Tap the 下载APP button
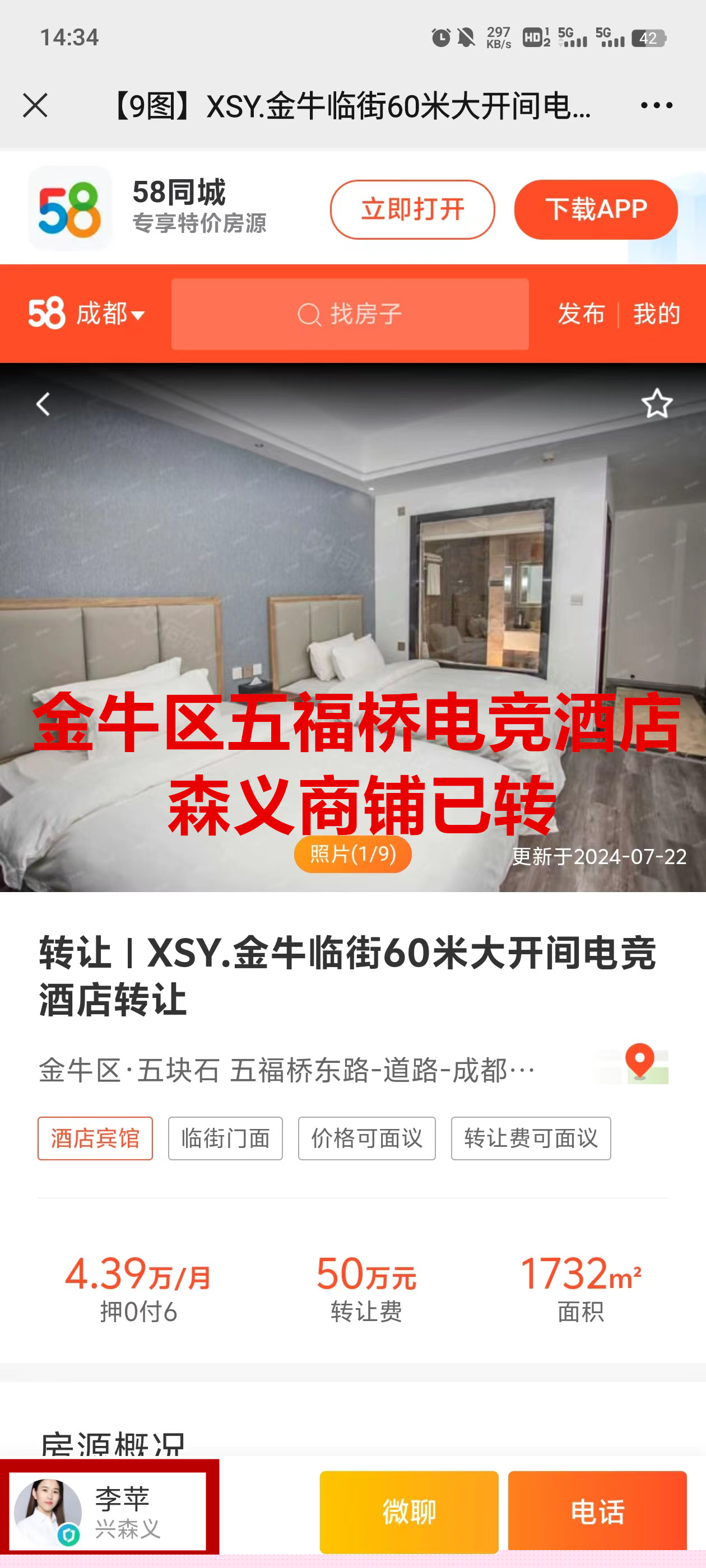This screenshot has height=1568, width=706. [595, 209]
